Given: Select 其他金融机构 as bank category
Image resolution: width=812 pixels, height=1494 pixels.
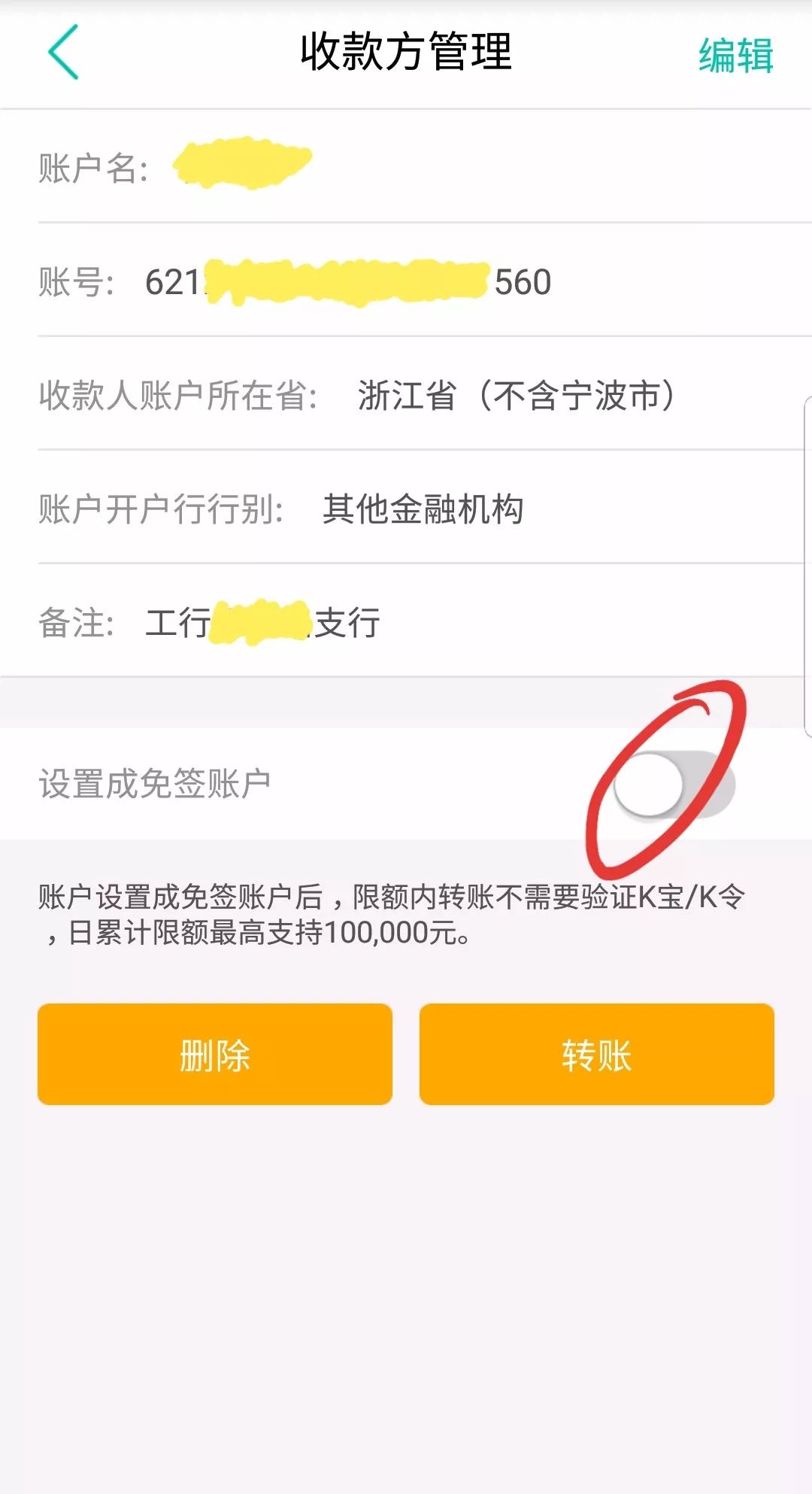Looking at the screenshot, I should point(425,509).
